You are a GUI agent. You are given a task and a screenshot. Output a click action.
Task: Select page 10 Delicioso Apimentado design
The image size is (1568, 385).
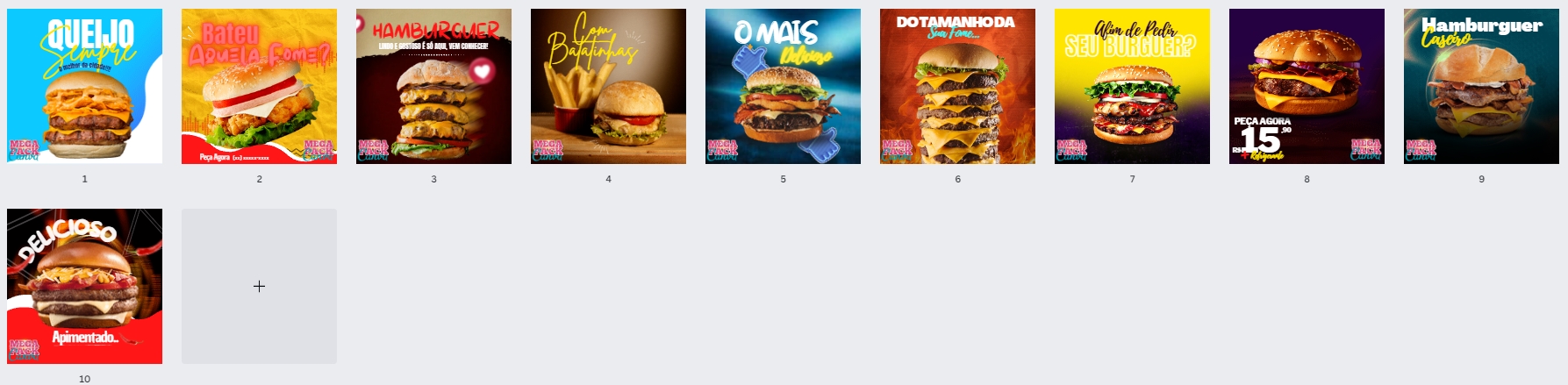tap(84, 286)
